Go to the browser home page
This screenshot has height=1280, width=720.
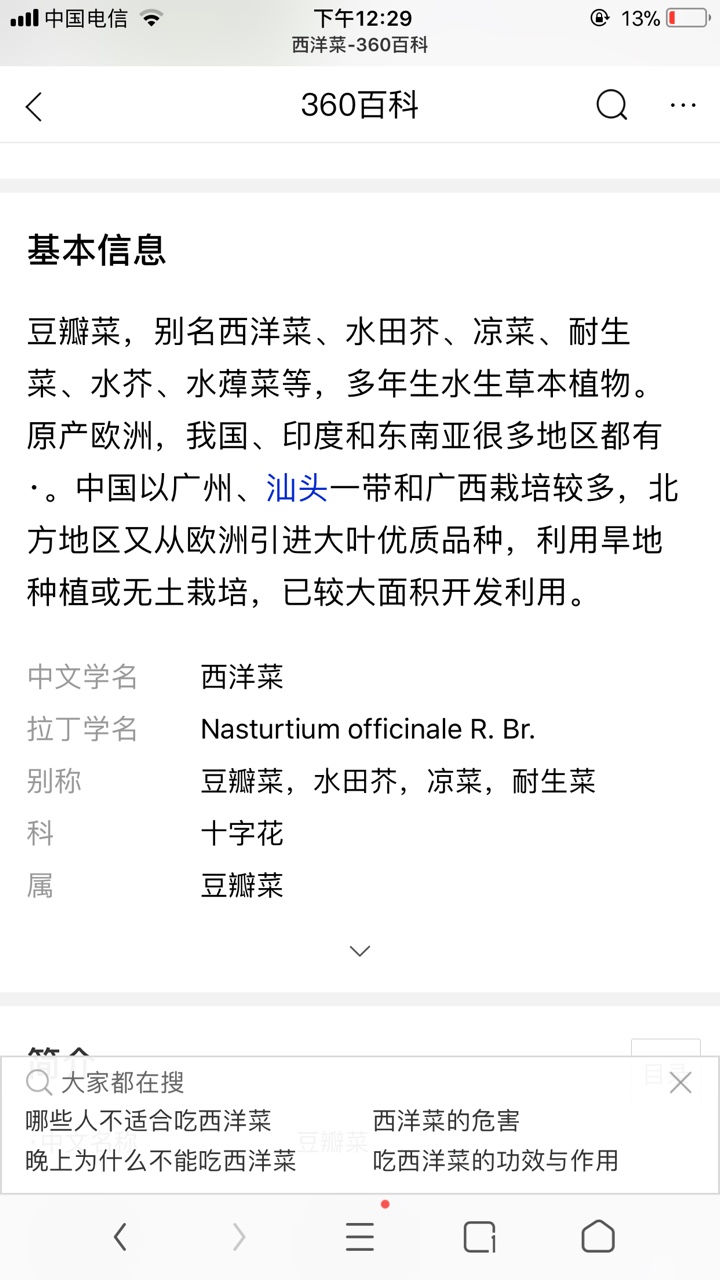click(598, 1237)
